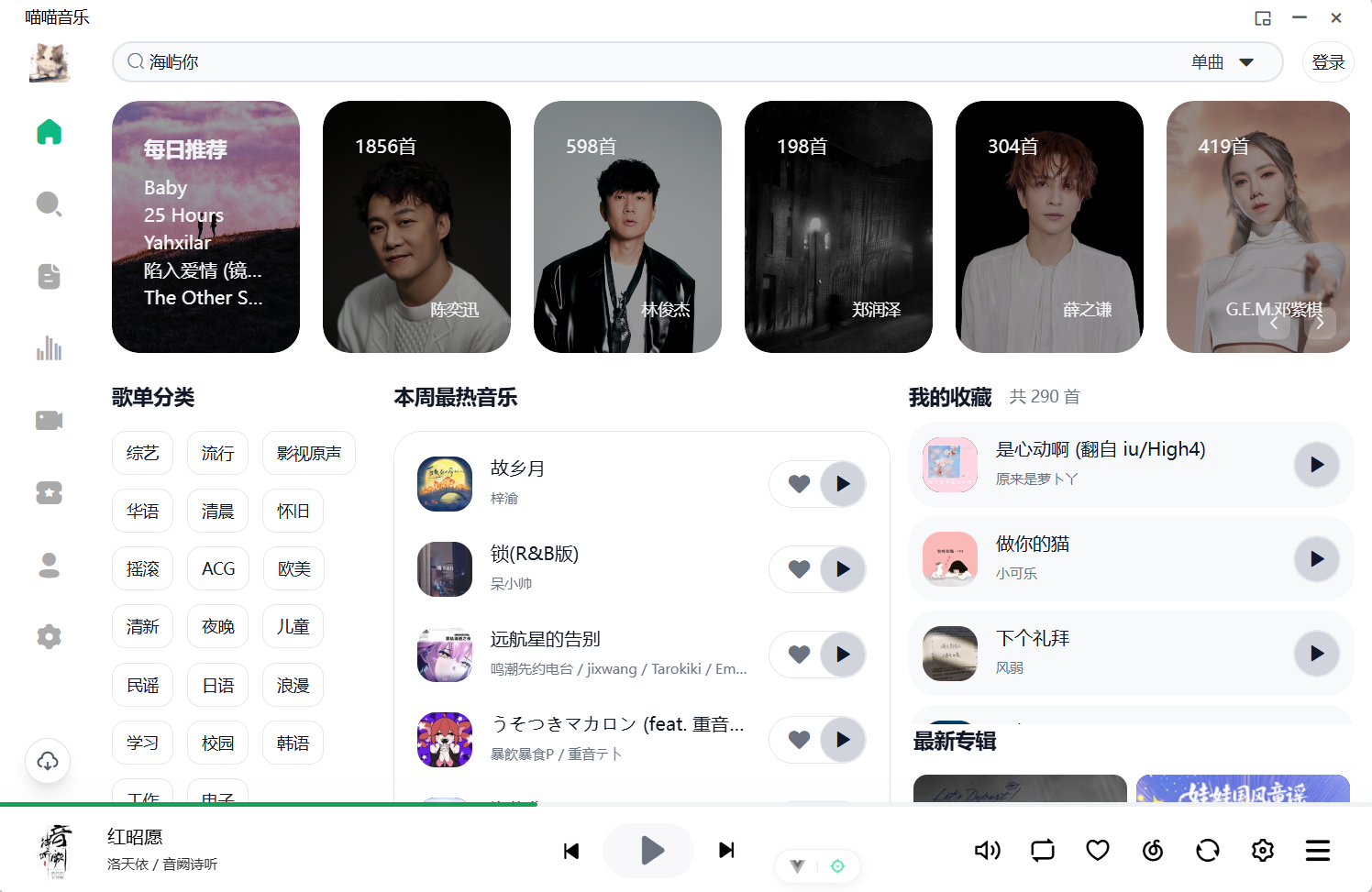Select the 流行 playlist category chip
This screenshot has width=1372, height=892.
[217, 453]
